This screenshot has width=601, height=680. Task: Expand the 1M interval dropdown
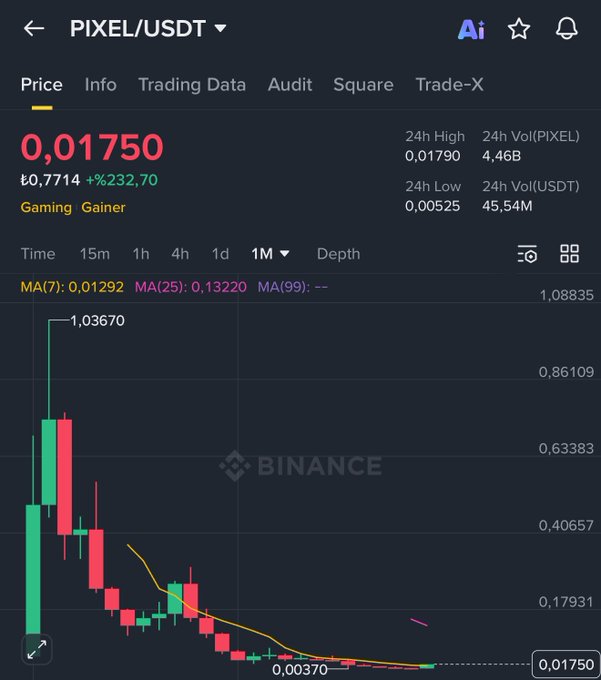[x=270, y=254]
